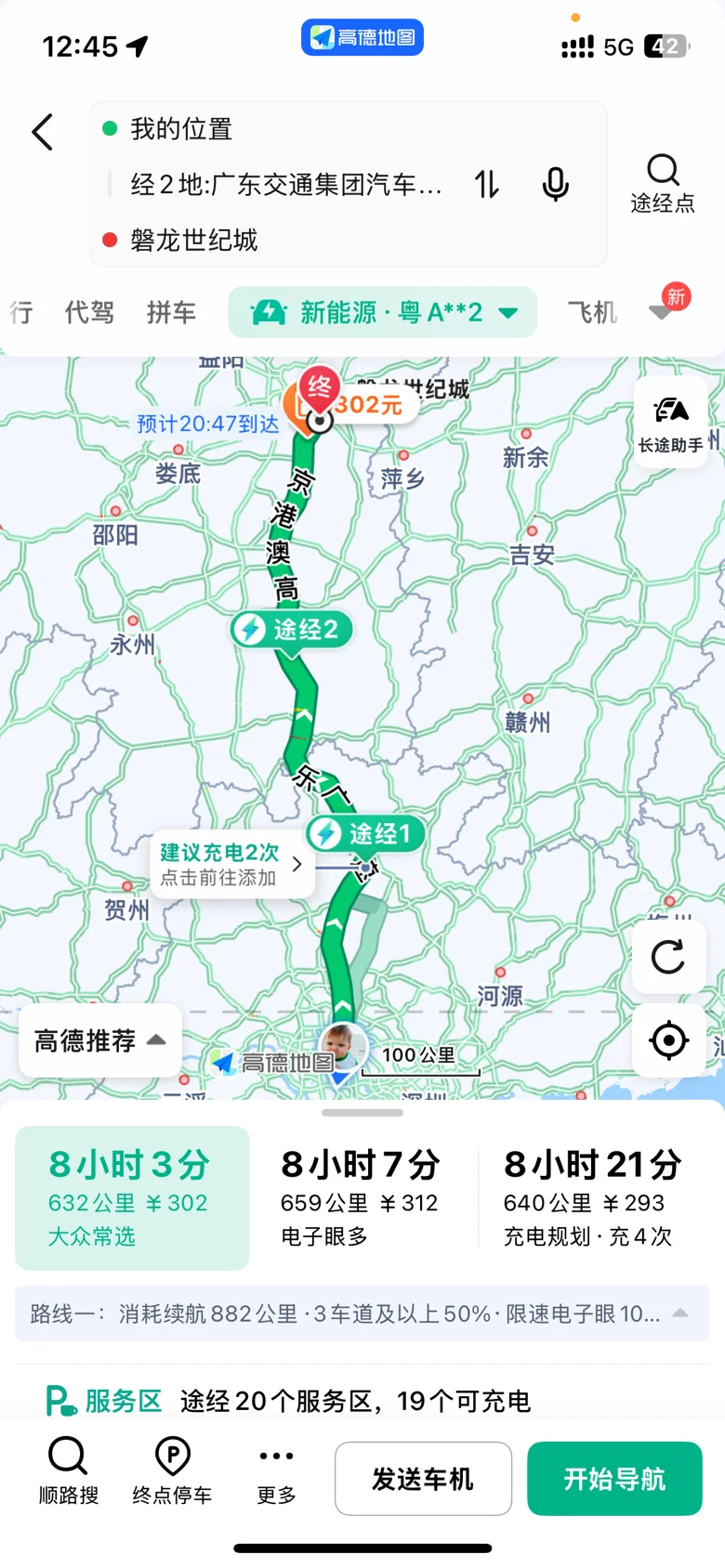Refresh the route with the reload icon

(668, 957)
